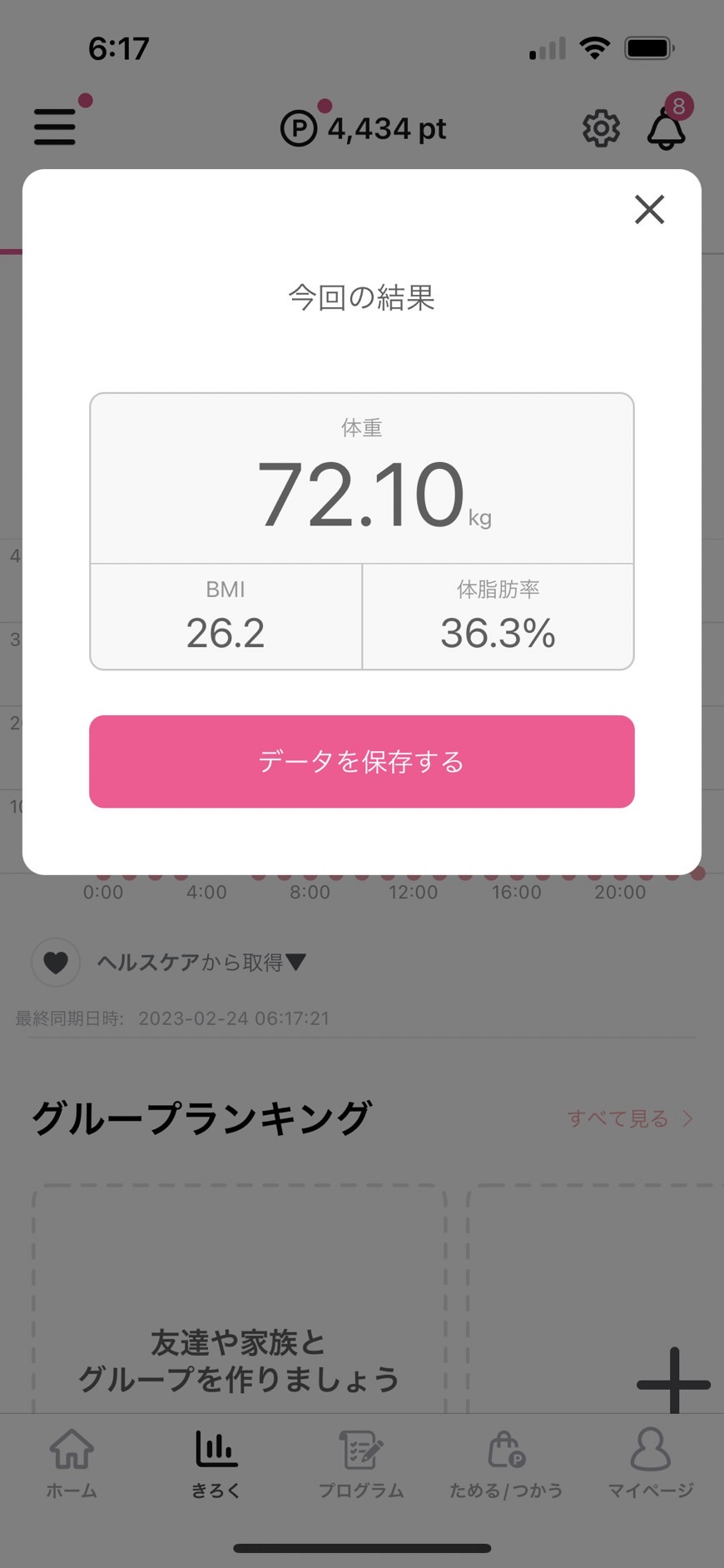The image size is (724, 1568).
Task: Close the 今回の結果 result dialog
Action: tap(649, 210)
